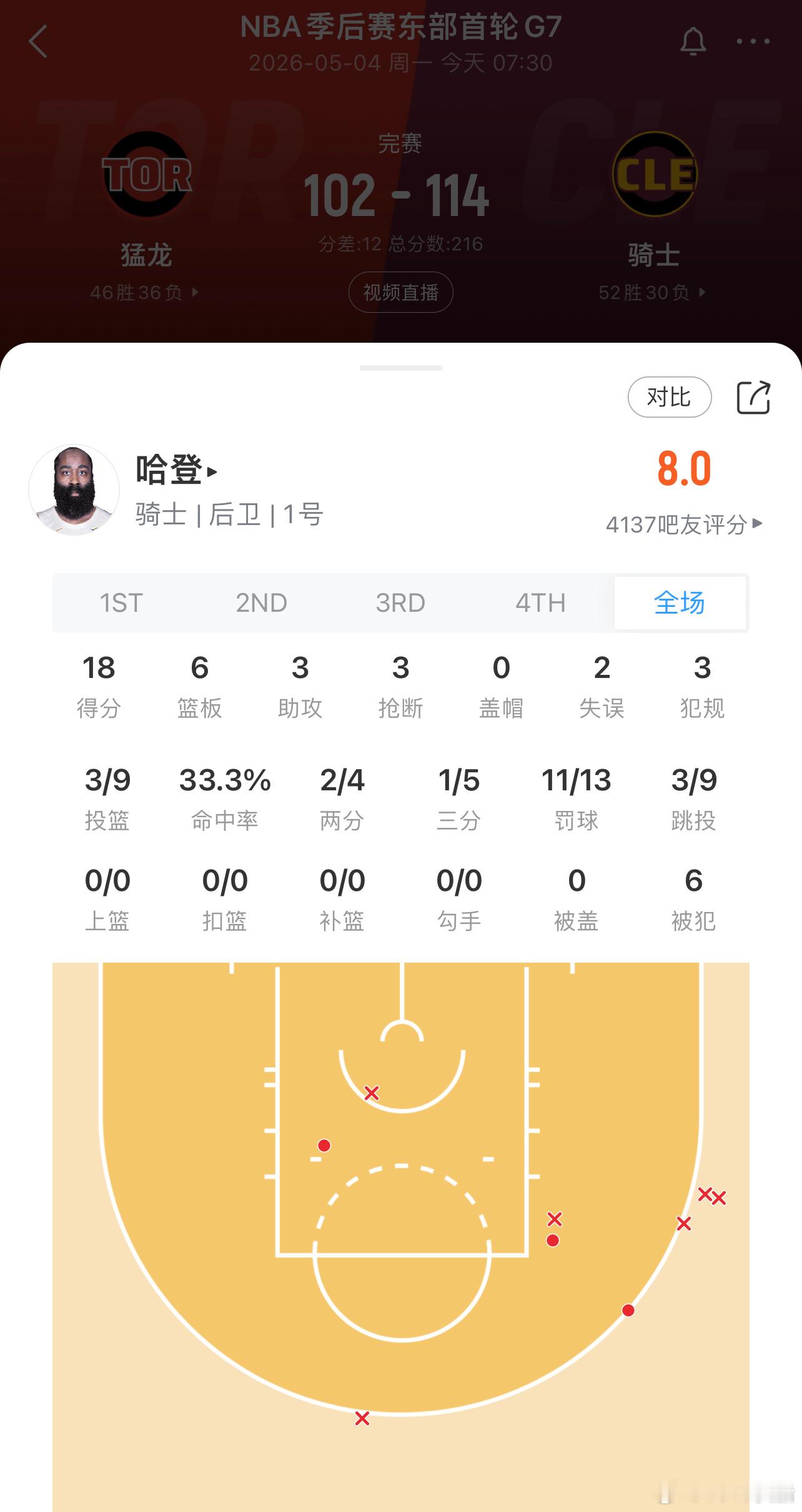Image resolution: width=802 pixels, height=1512 pixels.
Task: Open the 猛龙 team record link
Action: 144,292
